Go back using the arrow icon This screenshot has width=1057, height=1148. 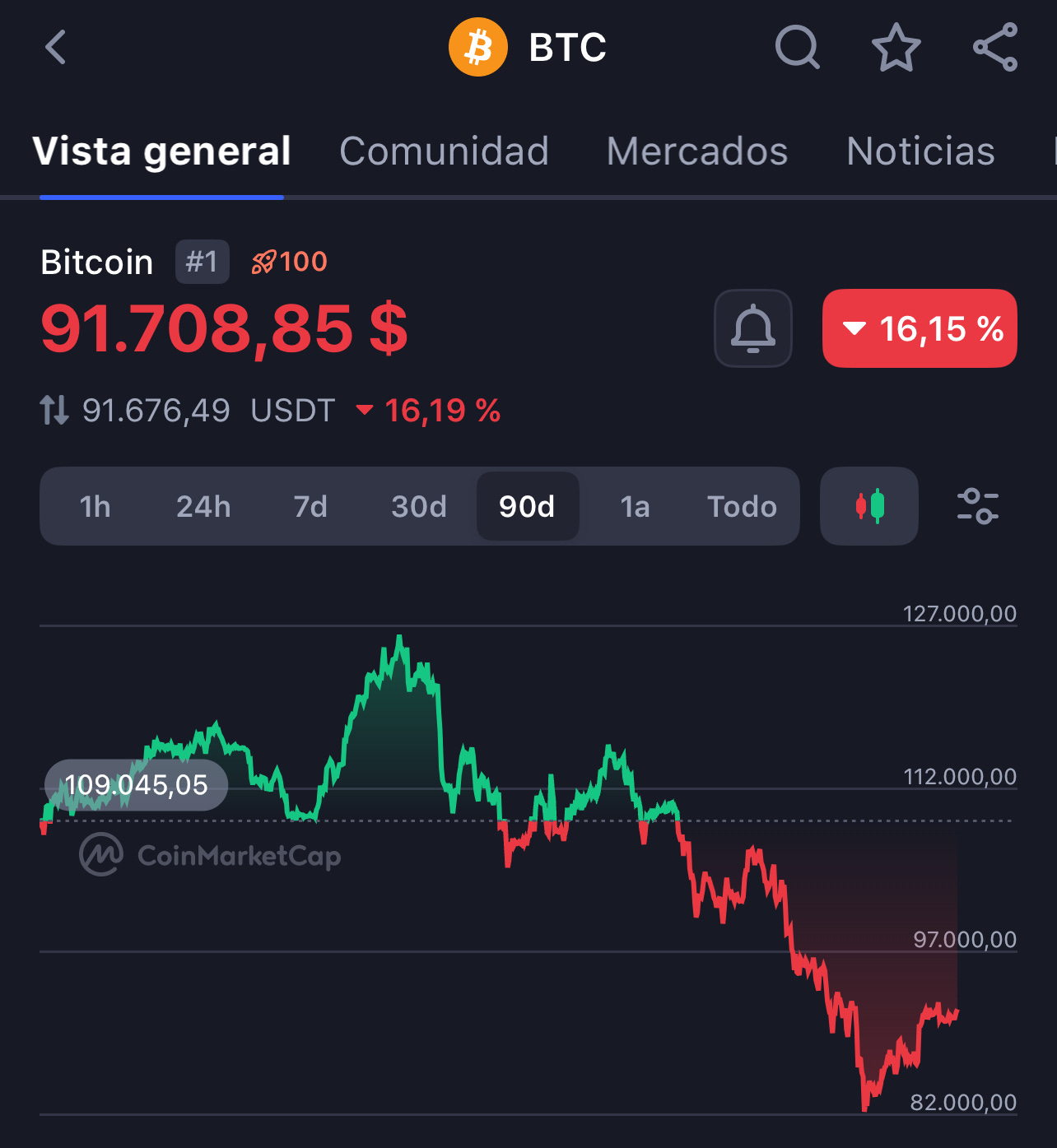tap(56, 47)
